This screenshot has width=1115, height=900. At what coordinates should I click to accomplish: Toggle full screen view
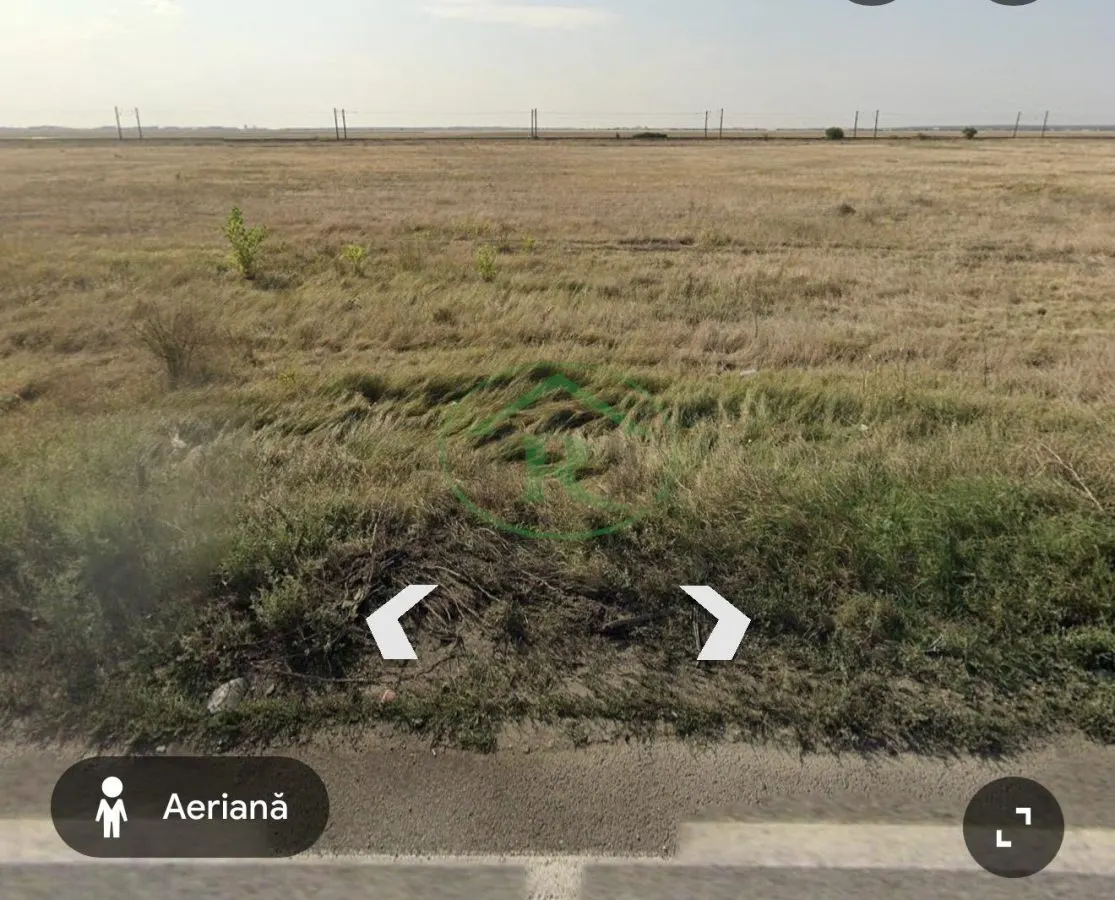(1013, 827)
